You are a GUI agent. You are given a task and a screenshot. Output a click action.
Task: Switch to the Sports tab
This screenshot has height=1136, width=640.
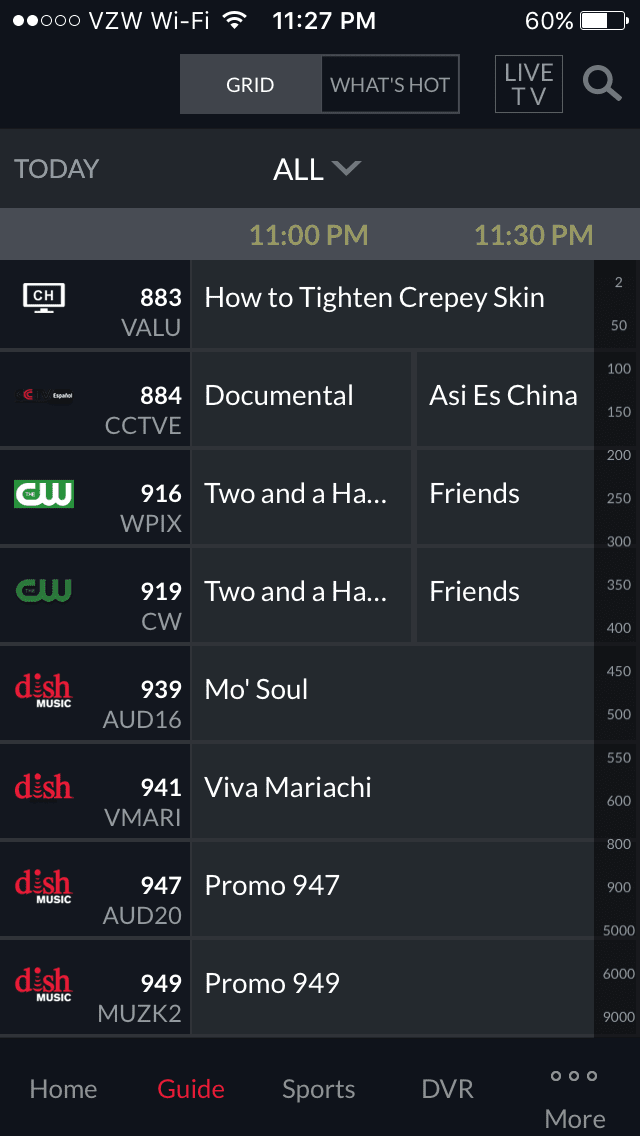(x=319, y=1088)
